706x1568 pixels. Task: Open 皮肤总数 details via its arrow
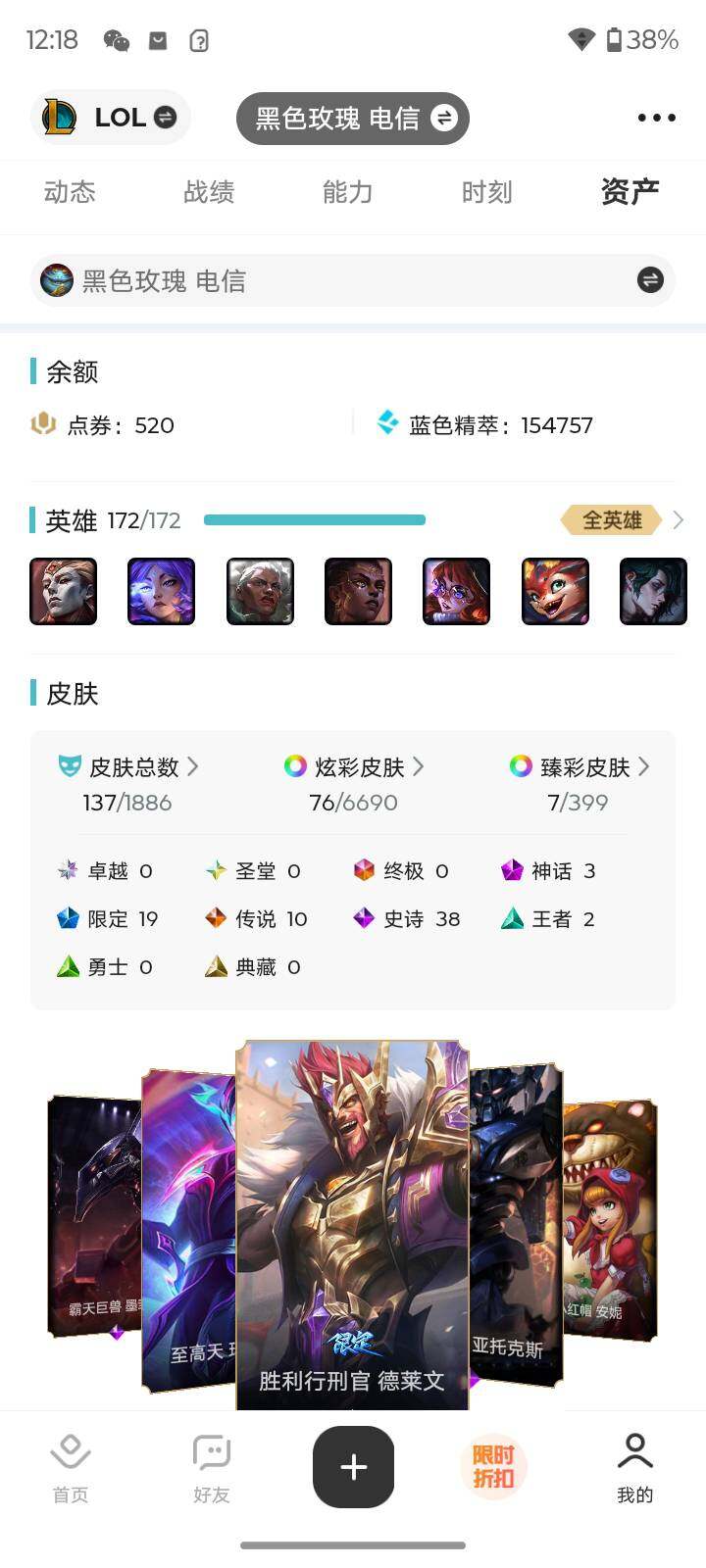pos(194,767)
